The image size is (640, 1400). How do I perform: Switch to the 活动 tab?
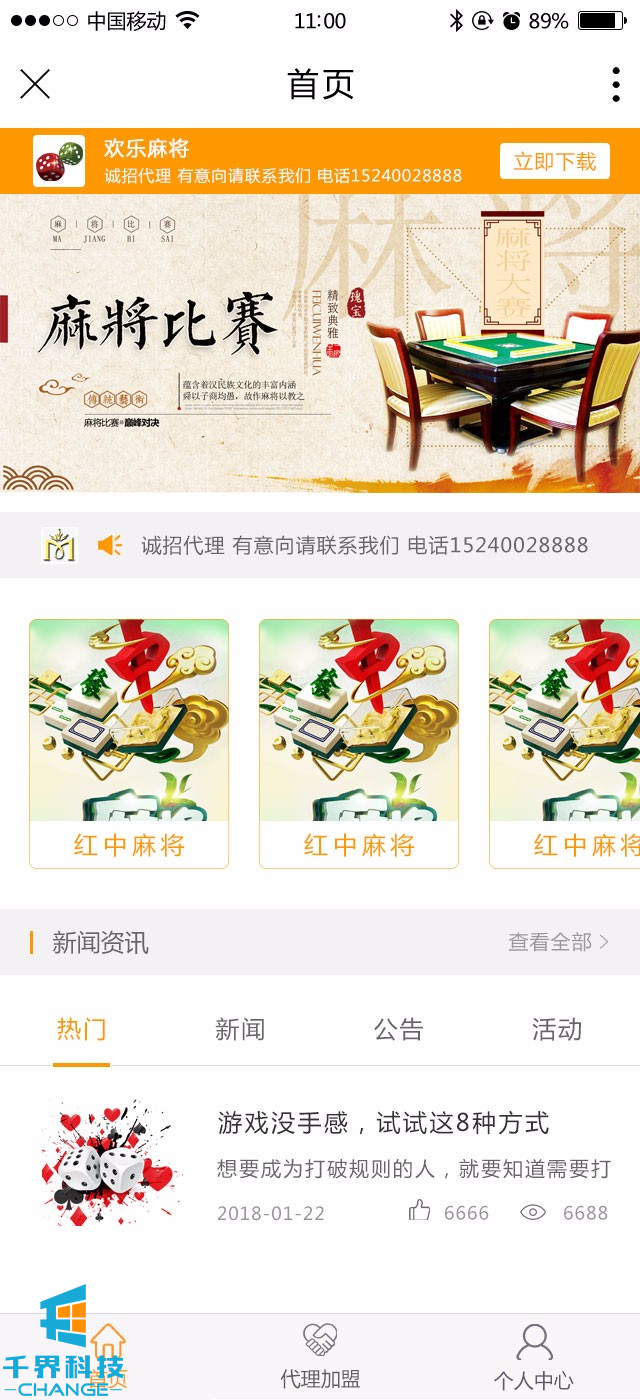click(x=557, y=1030)
